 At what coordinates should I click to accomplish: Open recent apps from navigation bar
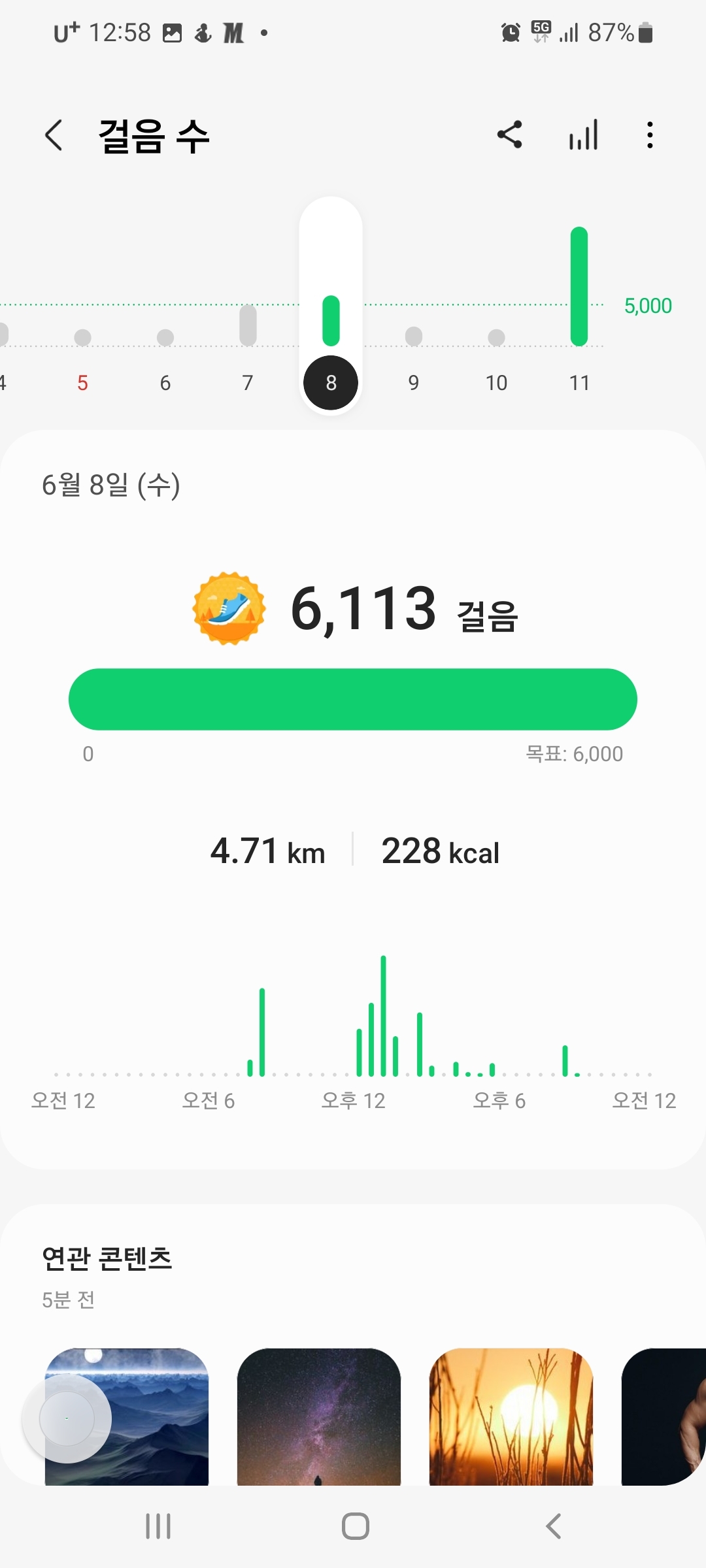pos(158,1526)
